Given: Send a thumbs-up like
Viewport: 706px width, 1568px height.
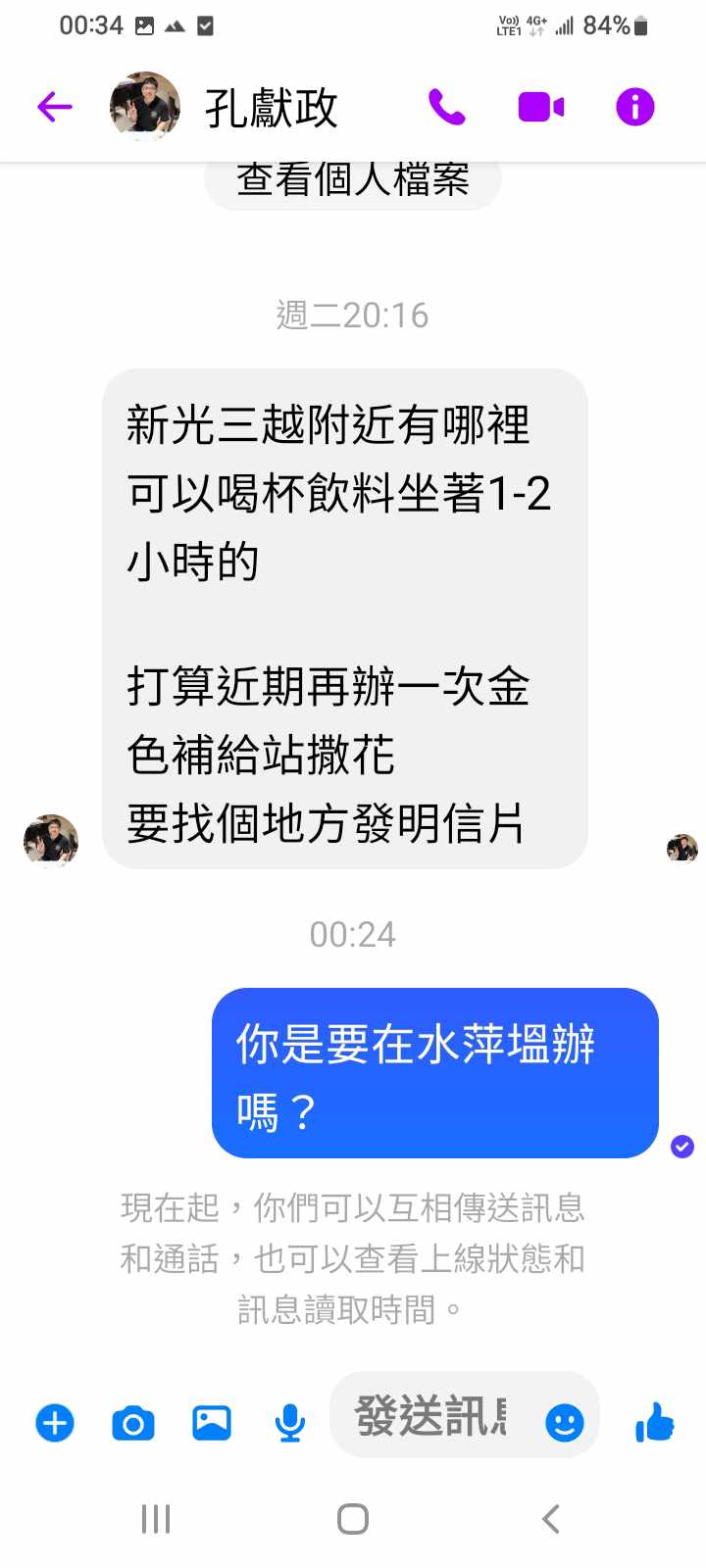Looking at the screenshot, I should 655,1421.
